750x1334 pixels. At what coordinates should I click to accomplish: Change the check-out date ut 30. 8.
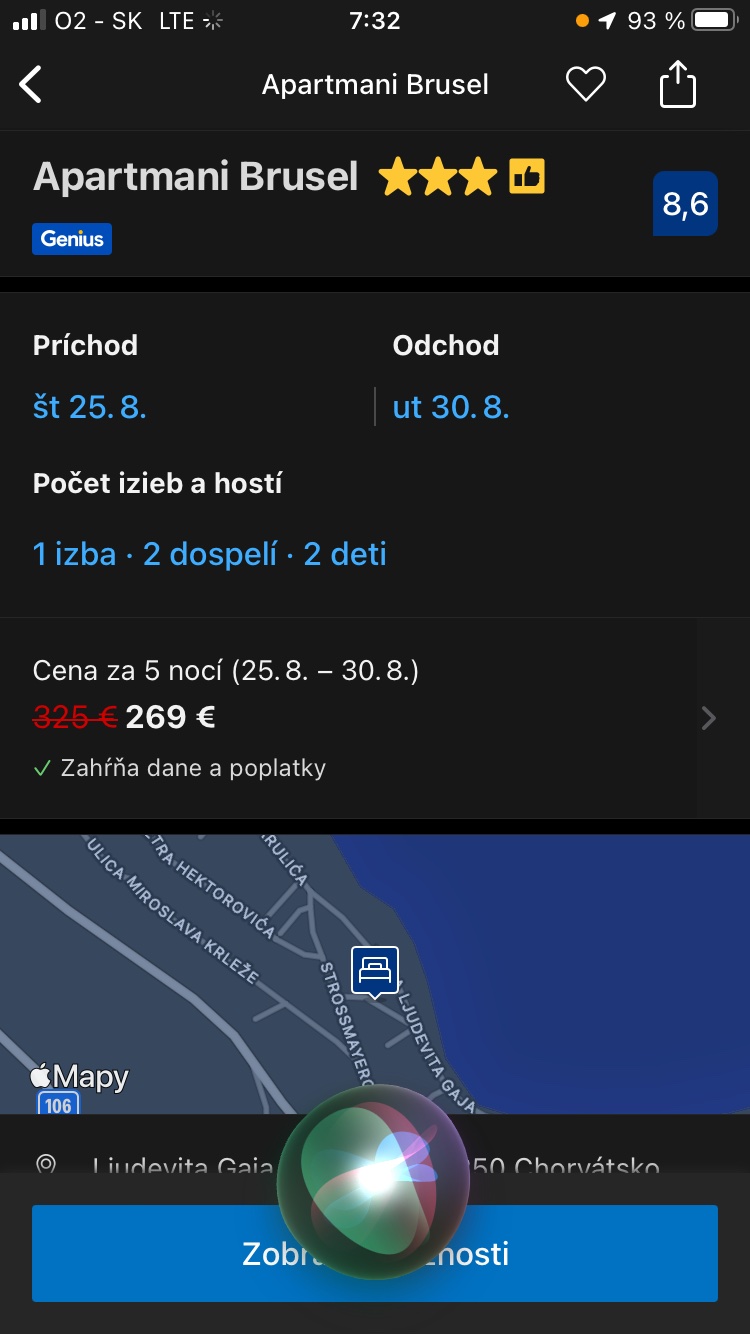pyautogui.click(x=451, y=407)
